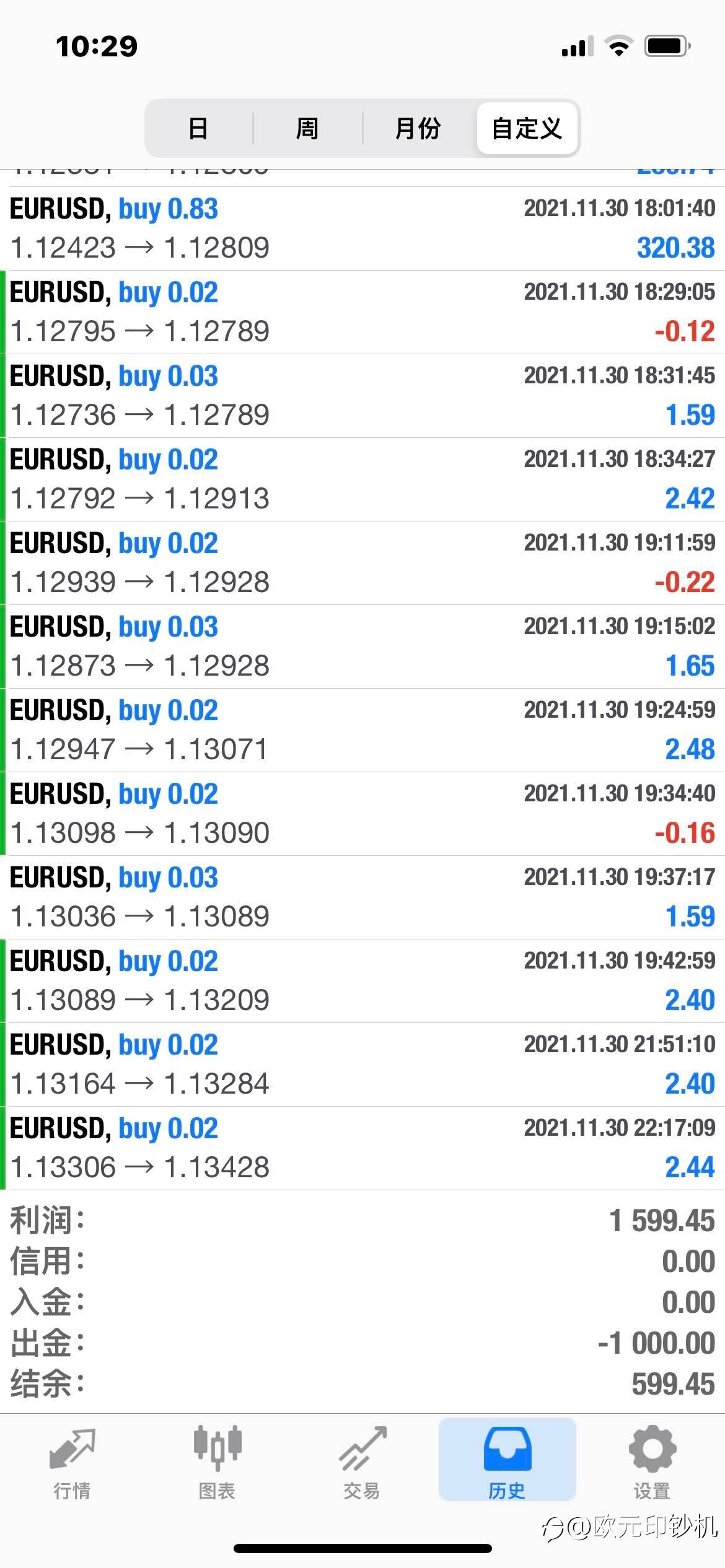Expand the trade closed at 18:29:05
The image size is (725, 1568).
pos(362,312)
